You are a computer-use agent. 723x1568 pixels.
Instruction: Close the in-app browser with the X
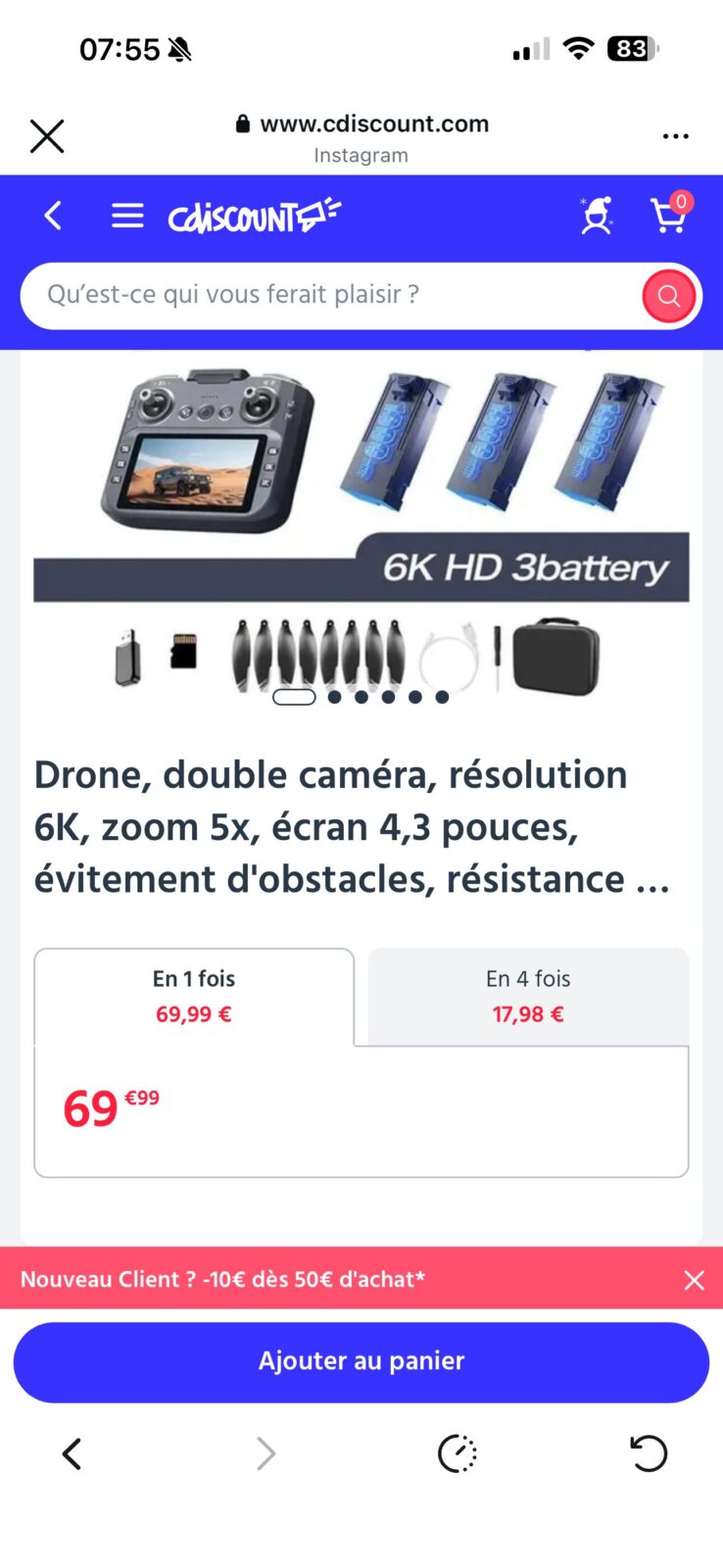click(x=47, y=136)
